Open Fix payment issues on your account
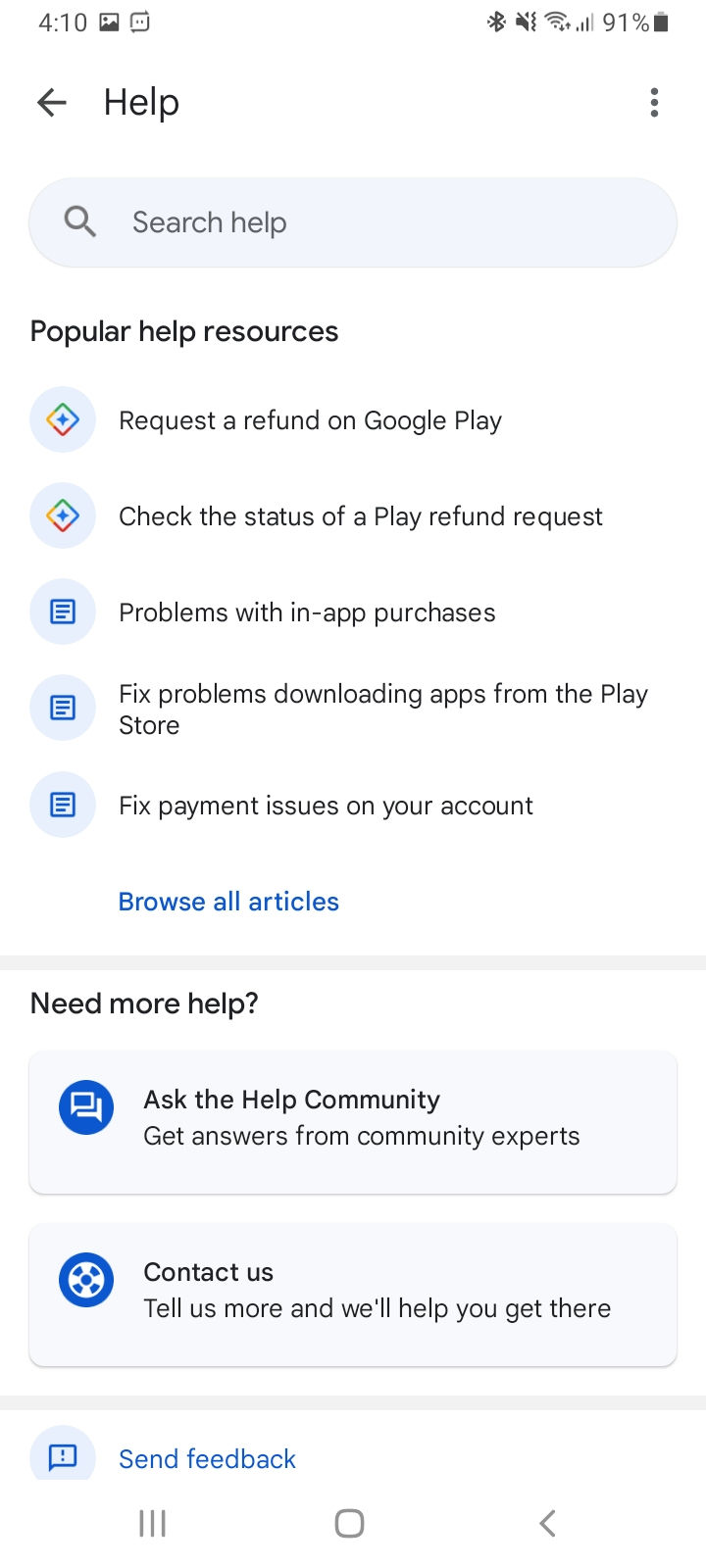Screen dimensions: 706x1568 pos(353,806)
